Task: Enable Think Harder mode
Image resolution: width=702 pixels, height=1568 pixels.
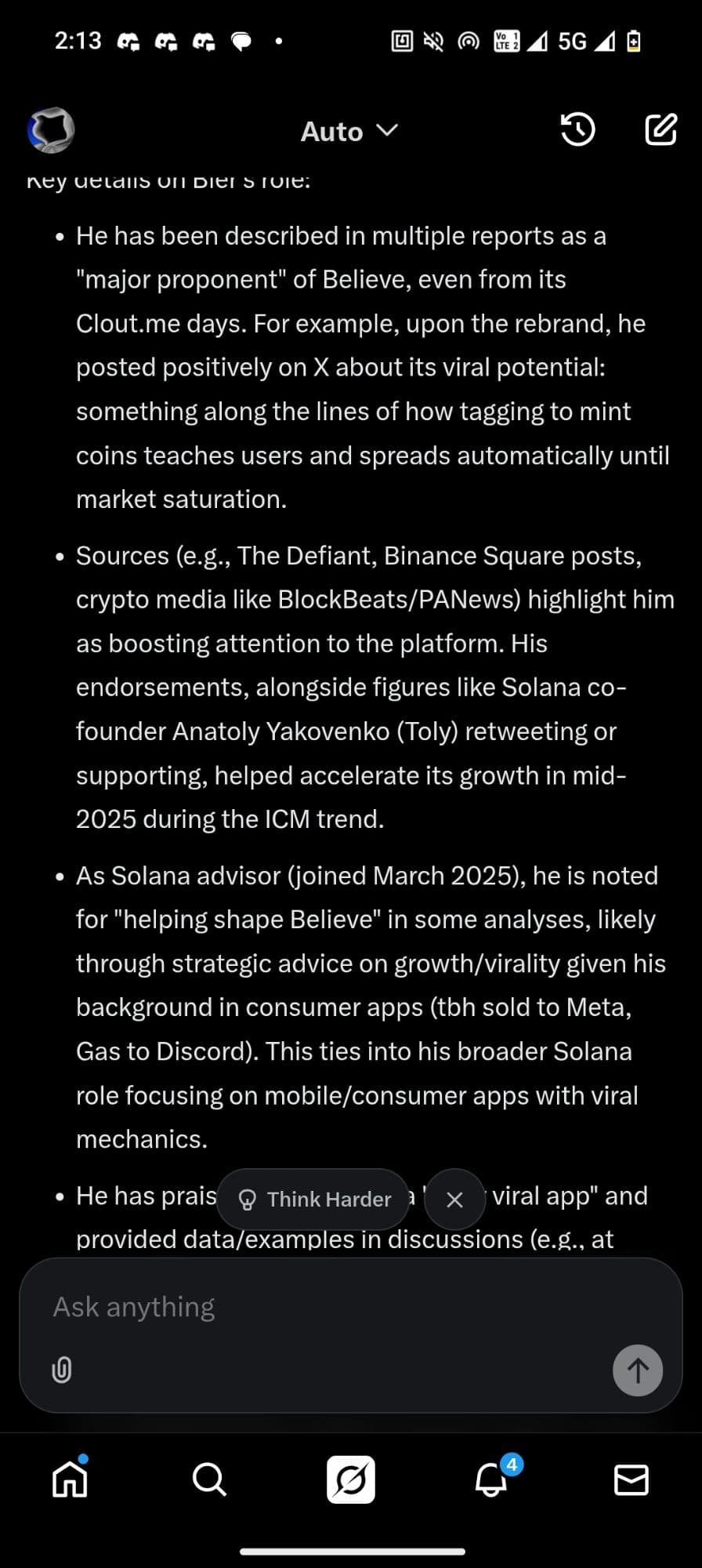Action: click(313, 1199)
